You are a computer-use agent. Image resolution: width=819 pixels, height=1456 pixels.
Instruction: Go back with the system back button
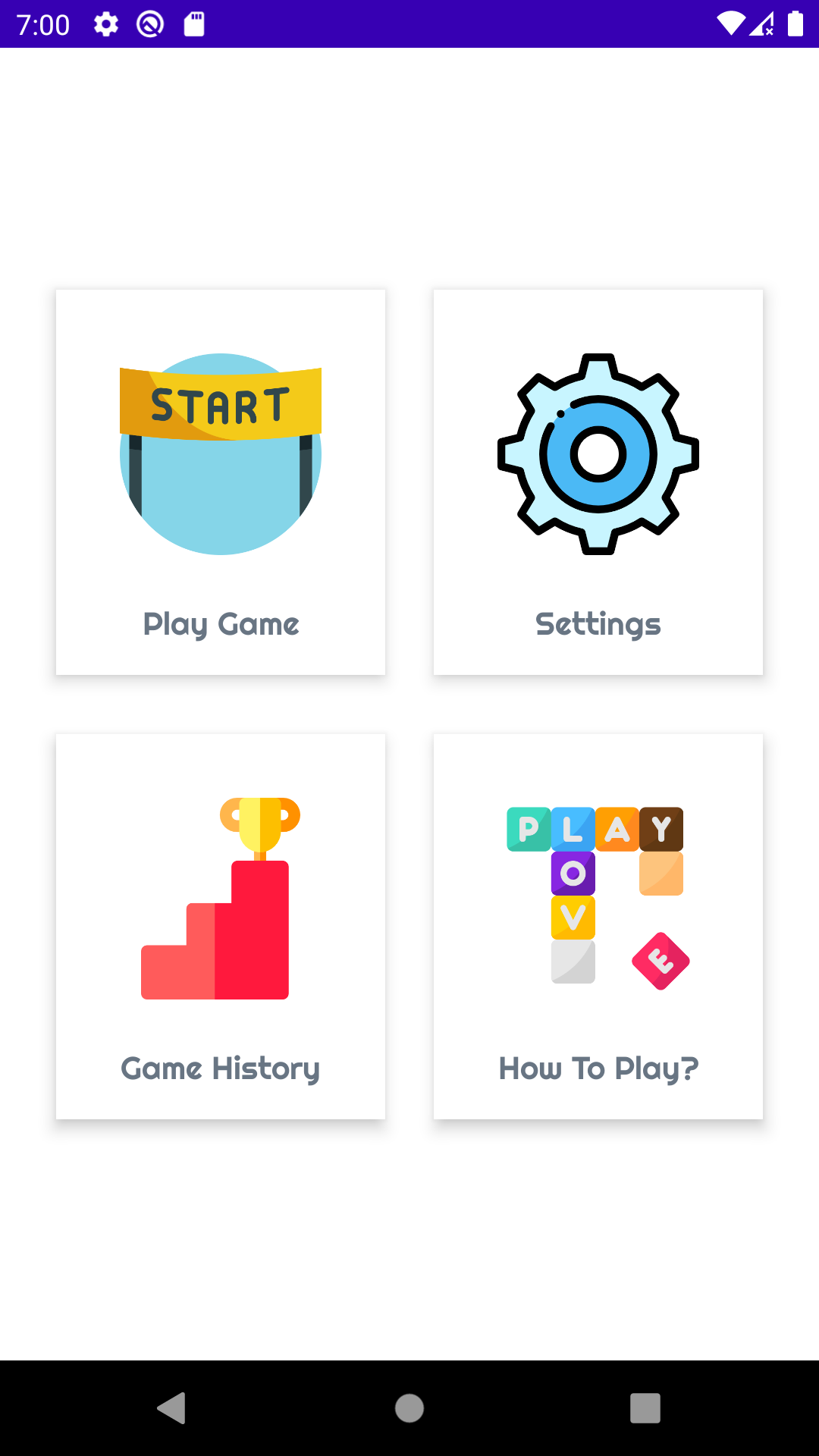coord(172,1408)
